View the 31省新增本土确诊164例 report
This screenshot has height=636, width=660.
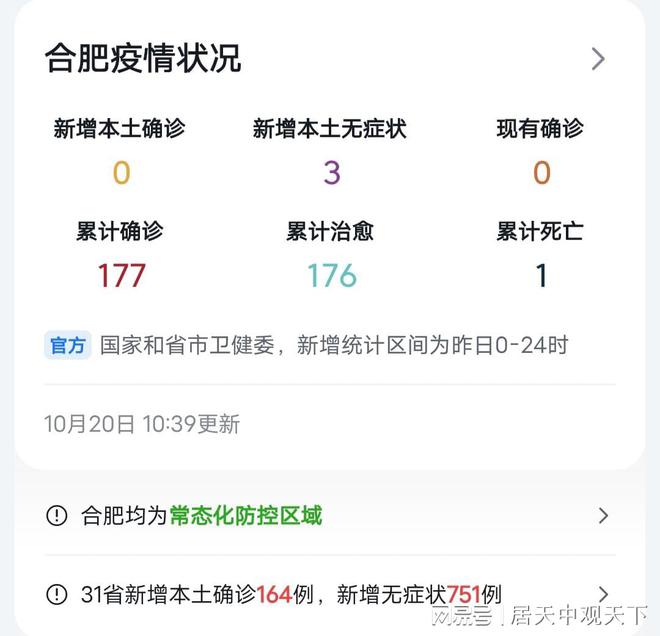(x=328, y=594)
